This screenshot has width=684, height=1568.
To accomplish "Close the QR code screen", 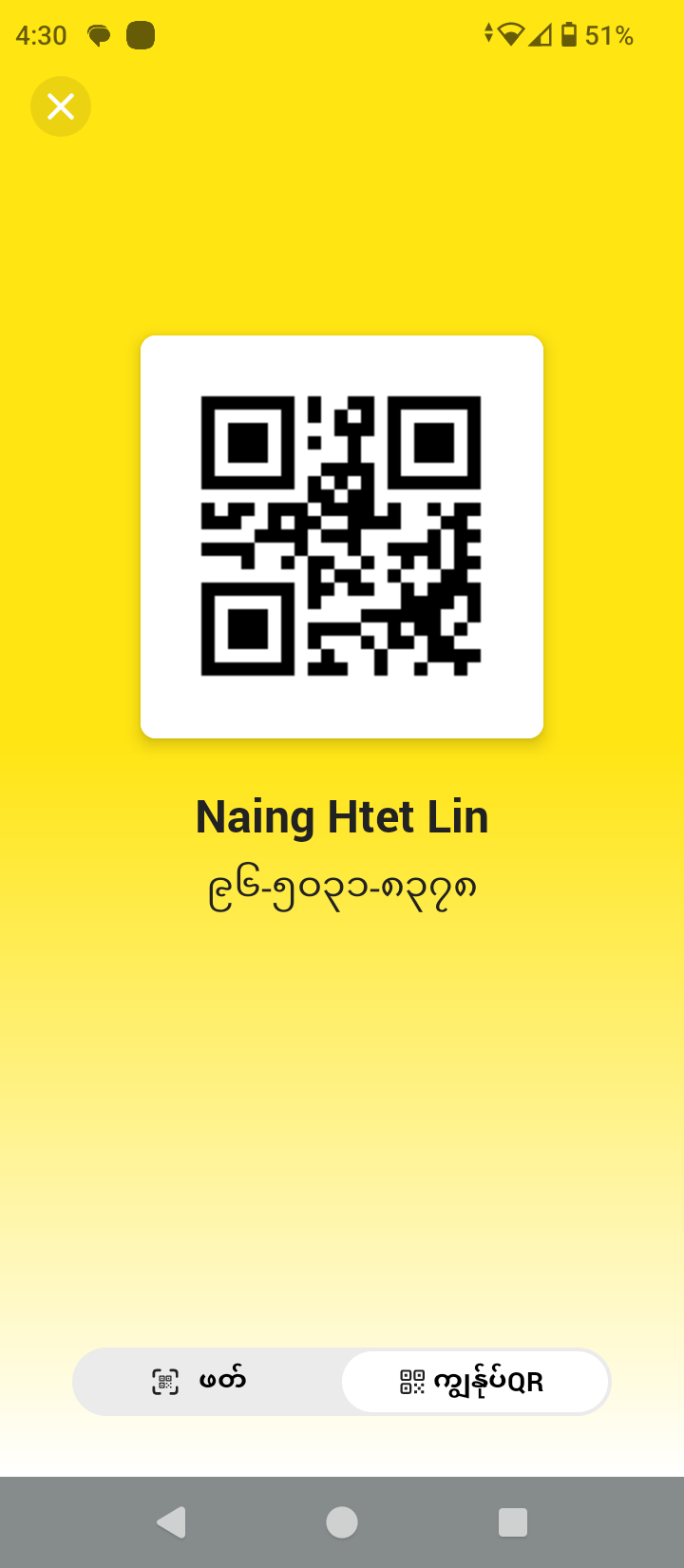I will pos(61,106).
